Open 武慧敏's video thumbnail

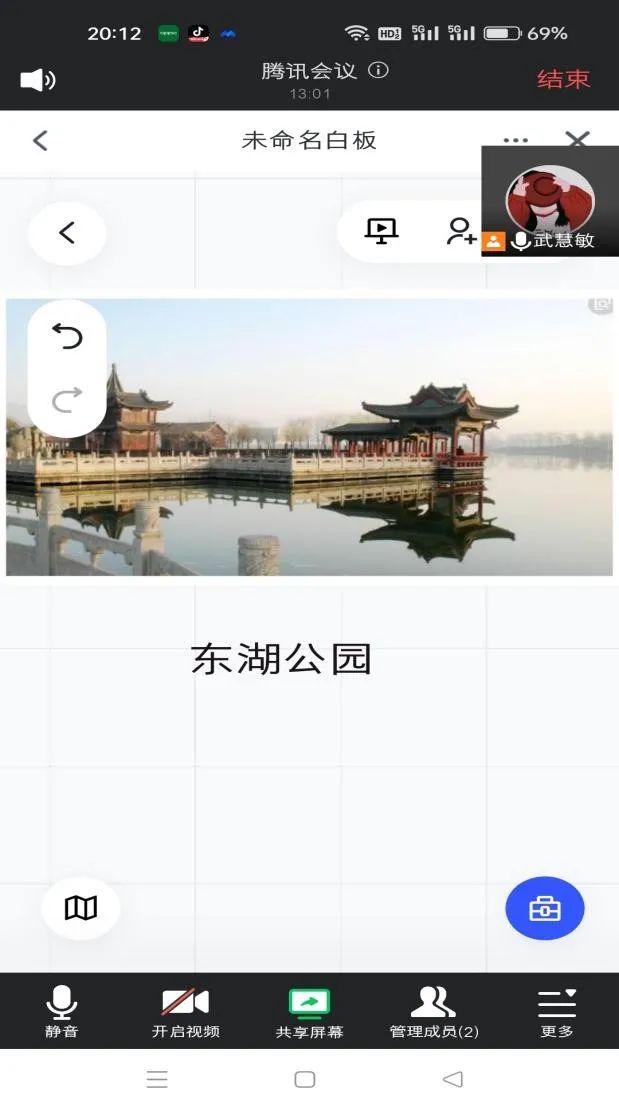click(x=550, y=200)
